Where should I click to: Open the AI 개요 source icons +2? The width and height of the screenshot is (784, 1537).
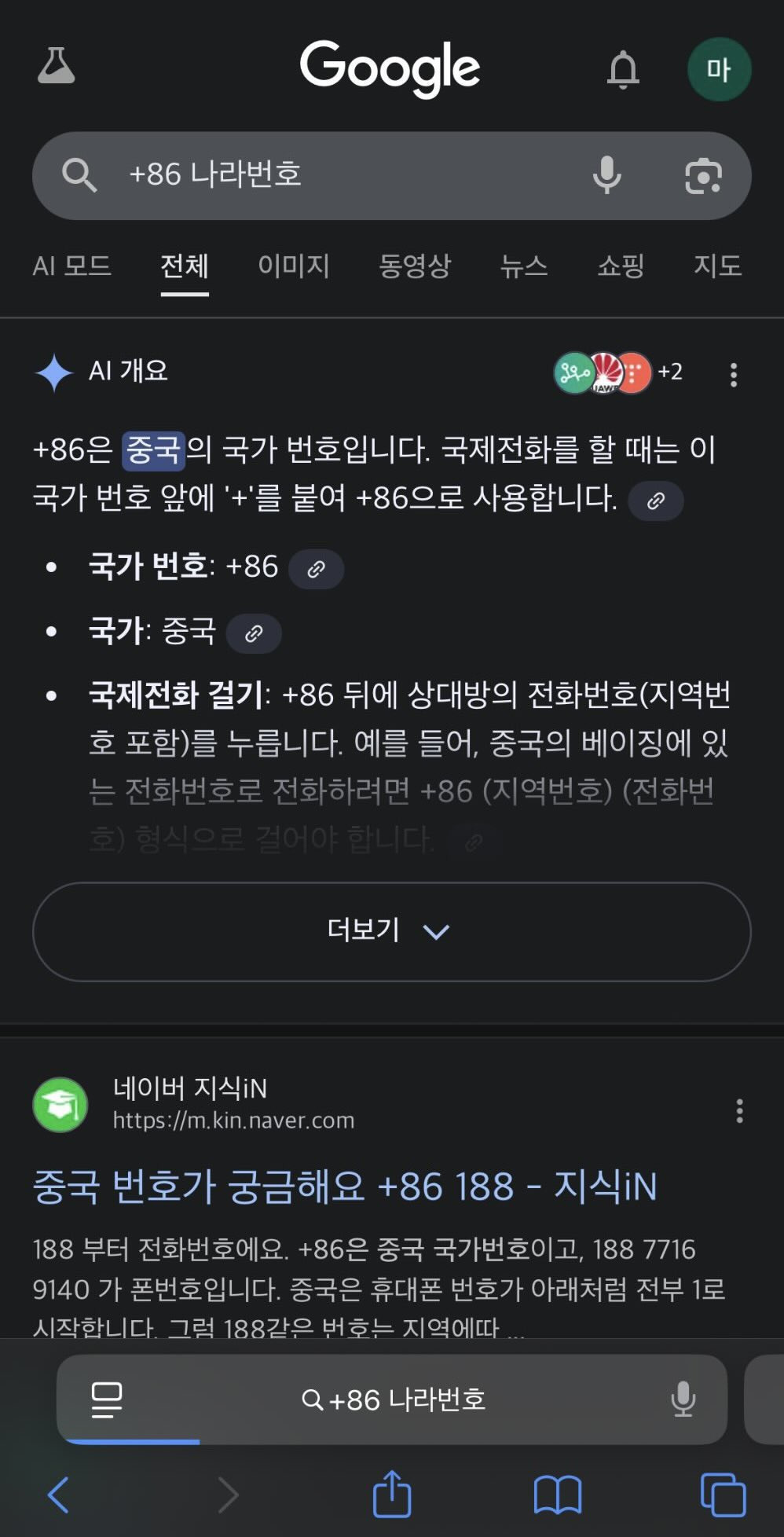(x=617, y=372)
